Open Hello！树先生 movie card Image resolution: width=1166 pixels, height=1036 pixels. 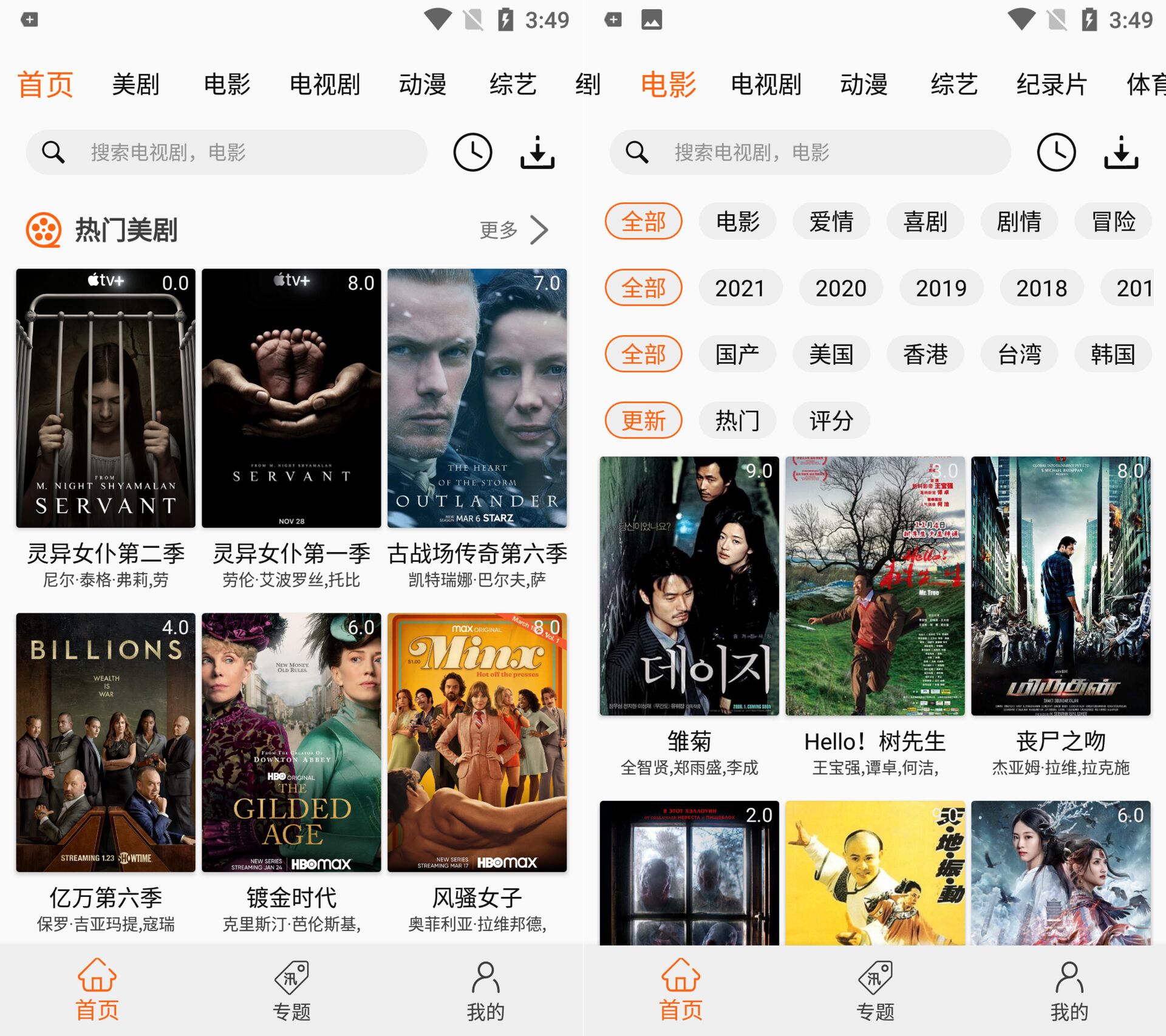coord(874,586)
